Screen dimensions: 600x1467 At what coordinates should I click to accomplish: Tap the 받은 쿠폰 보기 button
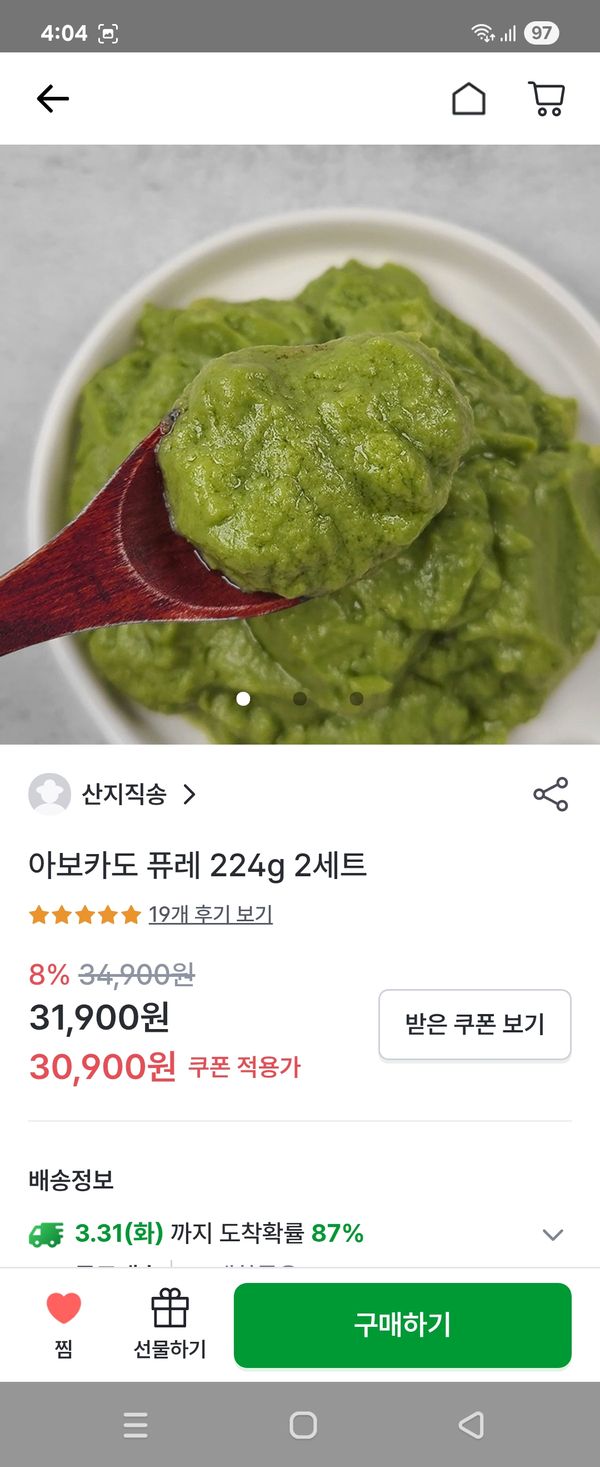pos(474,1024)
